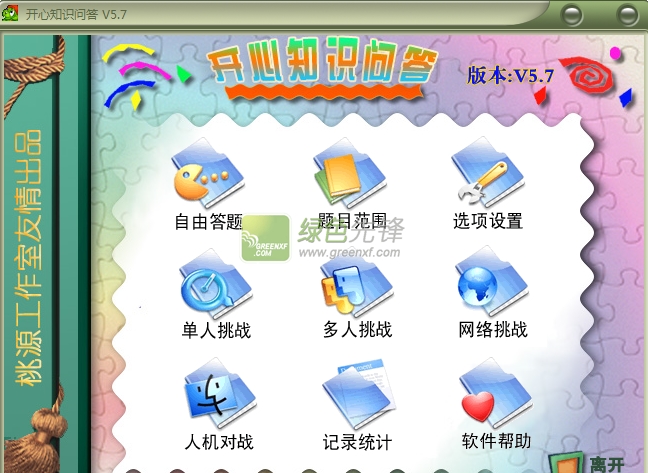The width and height of the screenshot is (648, 473).
Task: Minimize the window from title bar
Action: [572, 14]
